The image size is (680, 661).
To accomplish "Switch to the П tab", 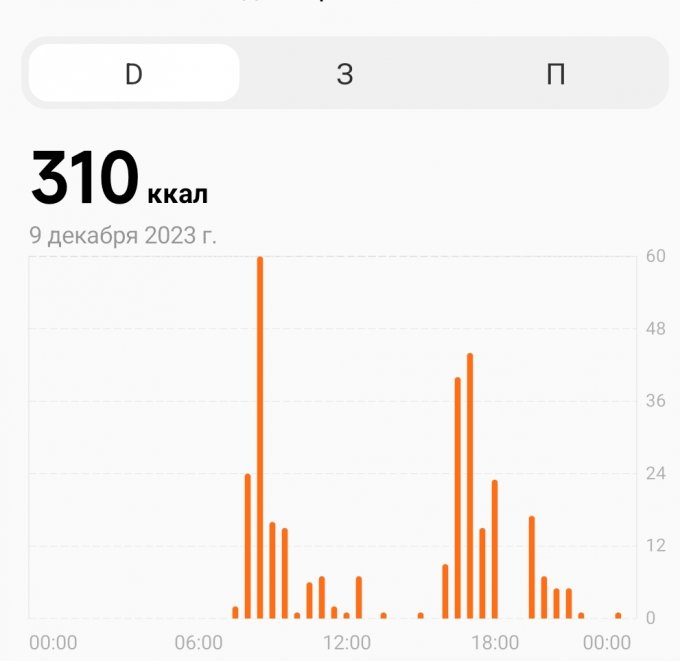I will [x=555, y=74].
